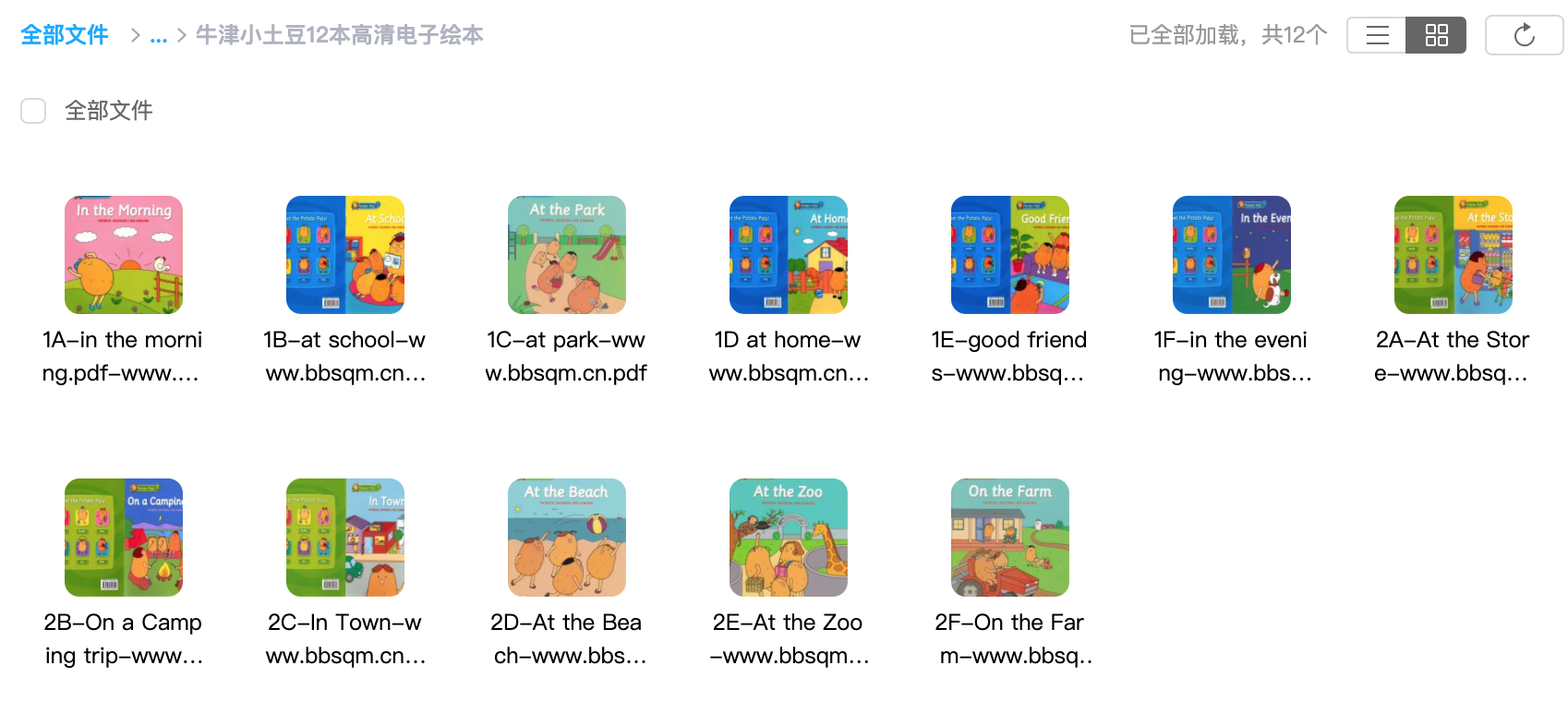
Task: Open 1F-in the evening file
Action: point(1232,255)
